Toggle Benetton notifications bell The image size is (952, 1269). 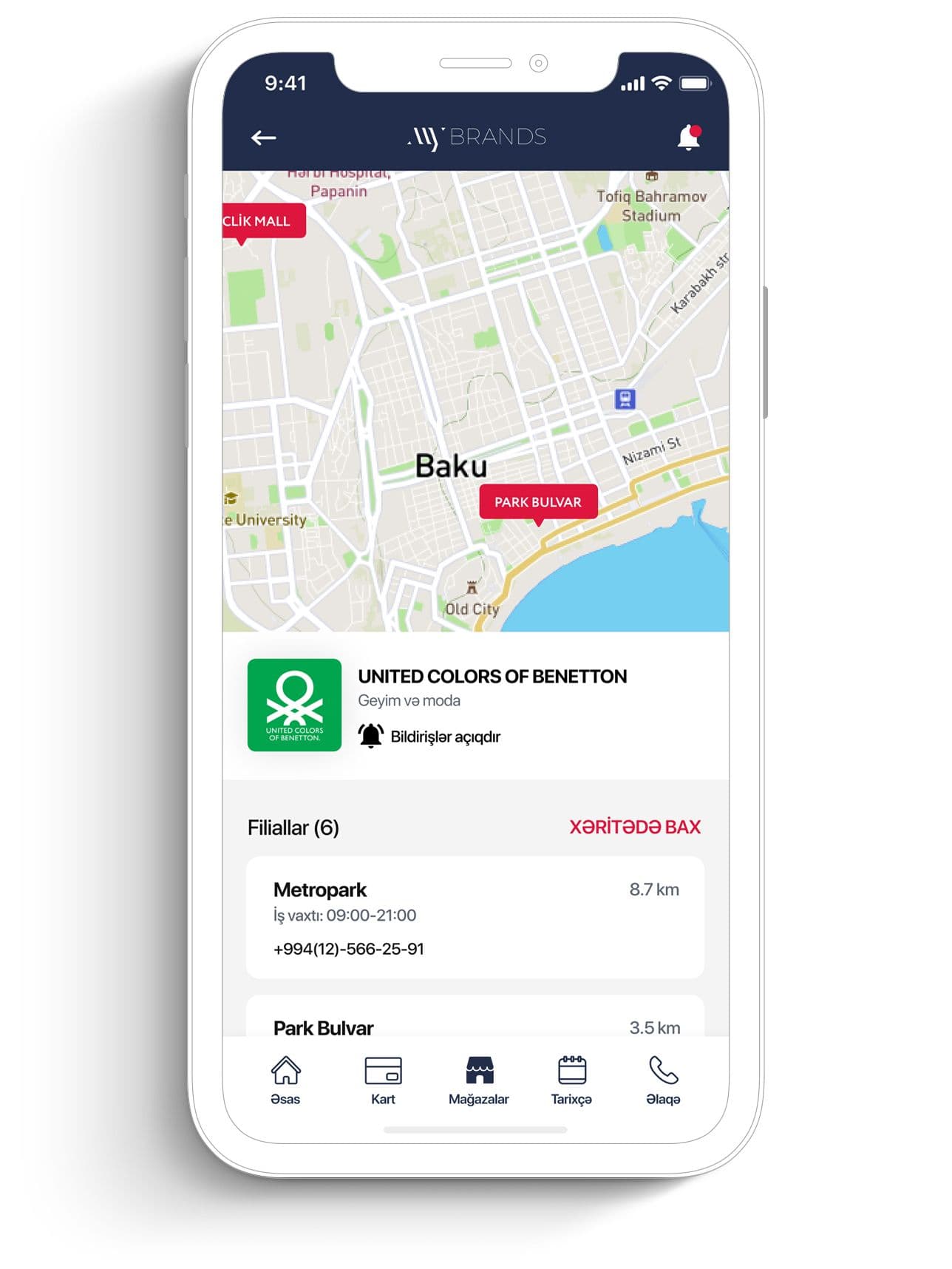click(370, 736)
